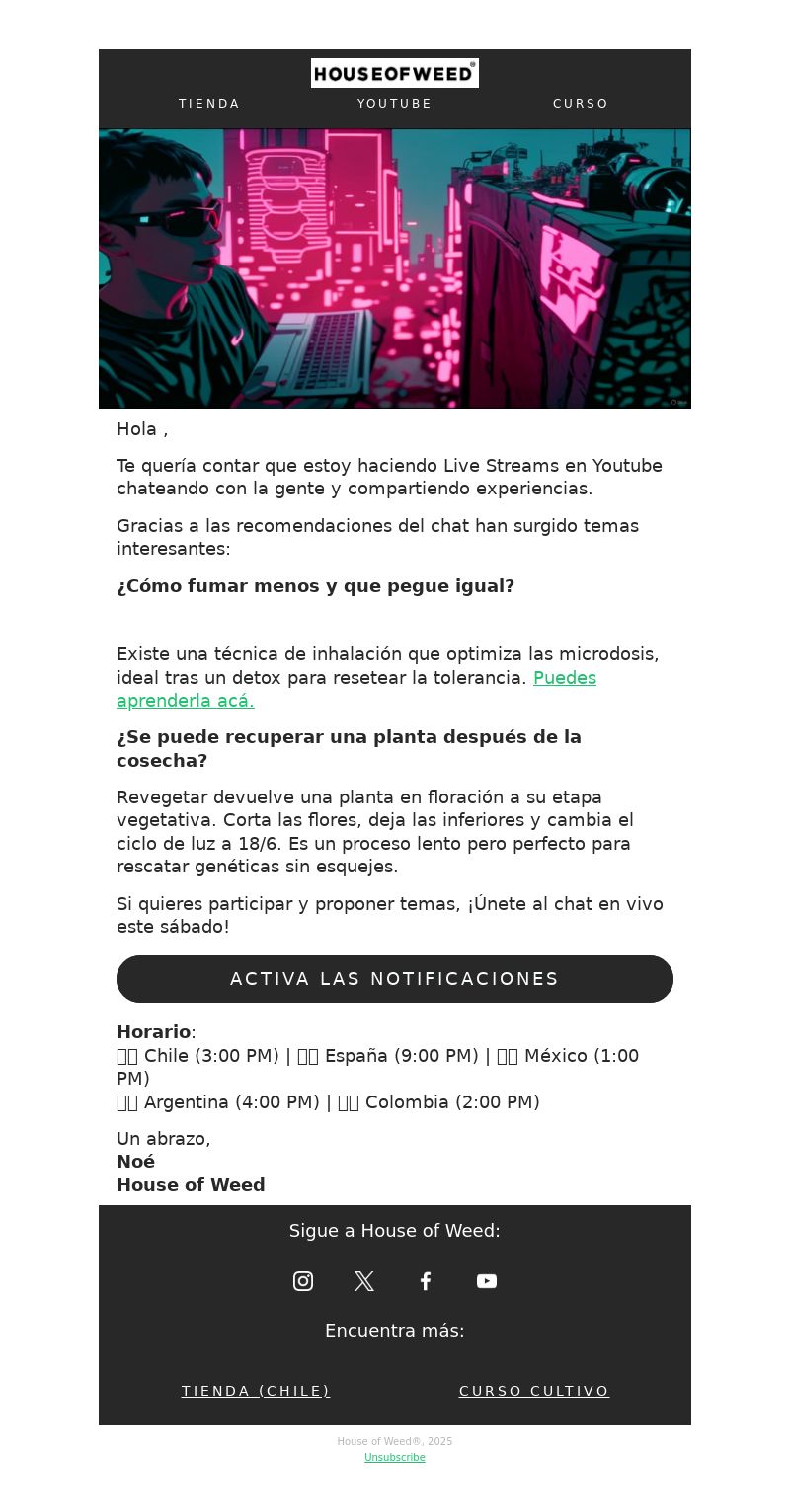This screenshot has width=790, height=1512.
Task: Open the CURSO header link
Action: tap(581, 104)
